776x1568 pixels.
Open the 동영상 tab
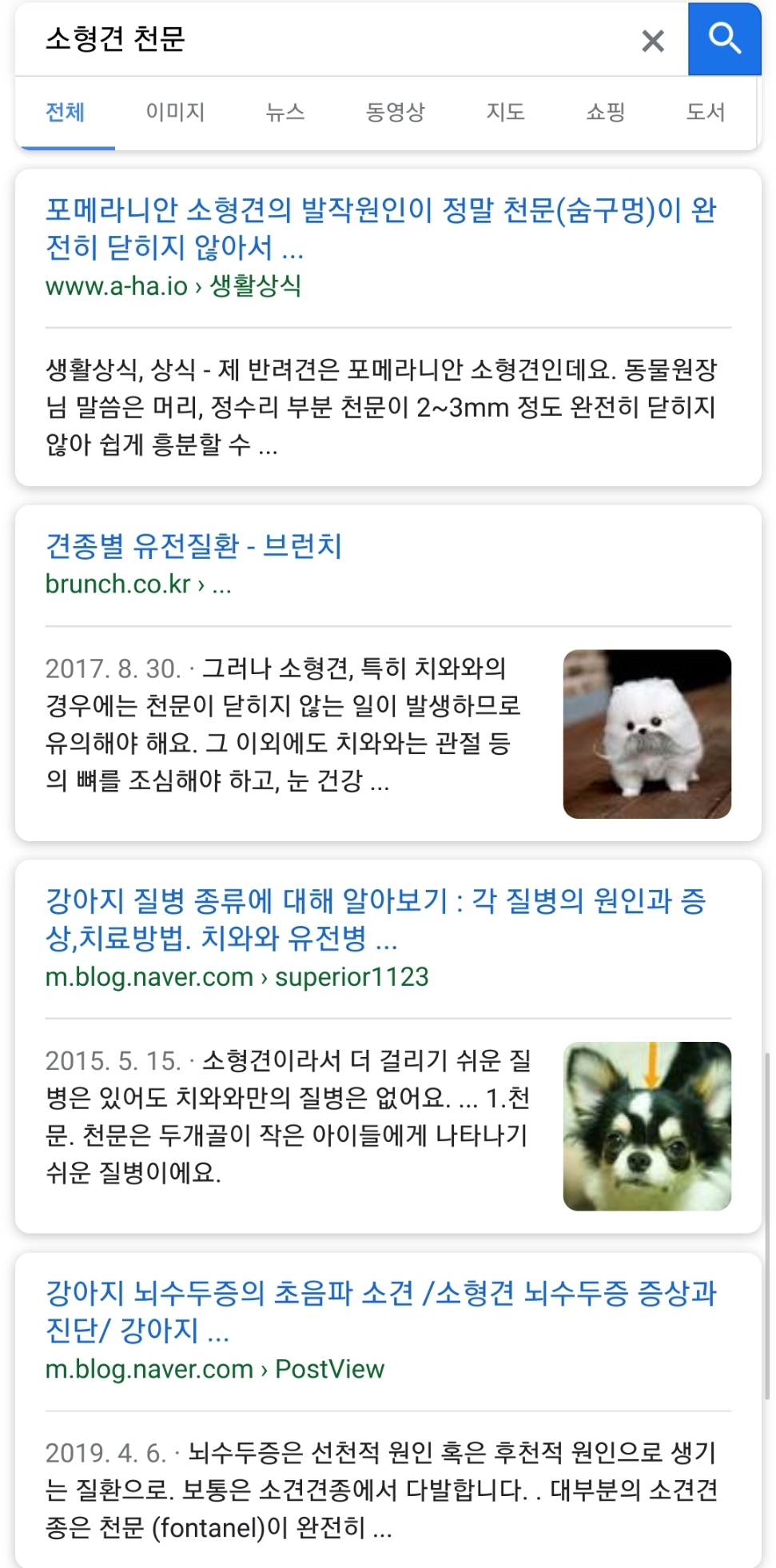(396, 112)
